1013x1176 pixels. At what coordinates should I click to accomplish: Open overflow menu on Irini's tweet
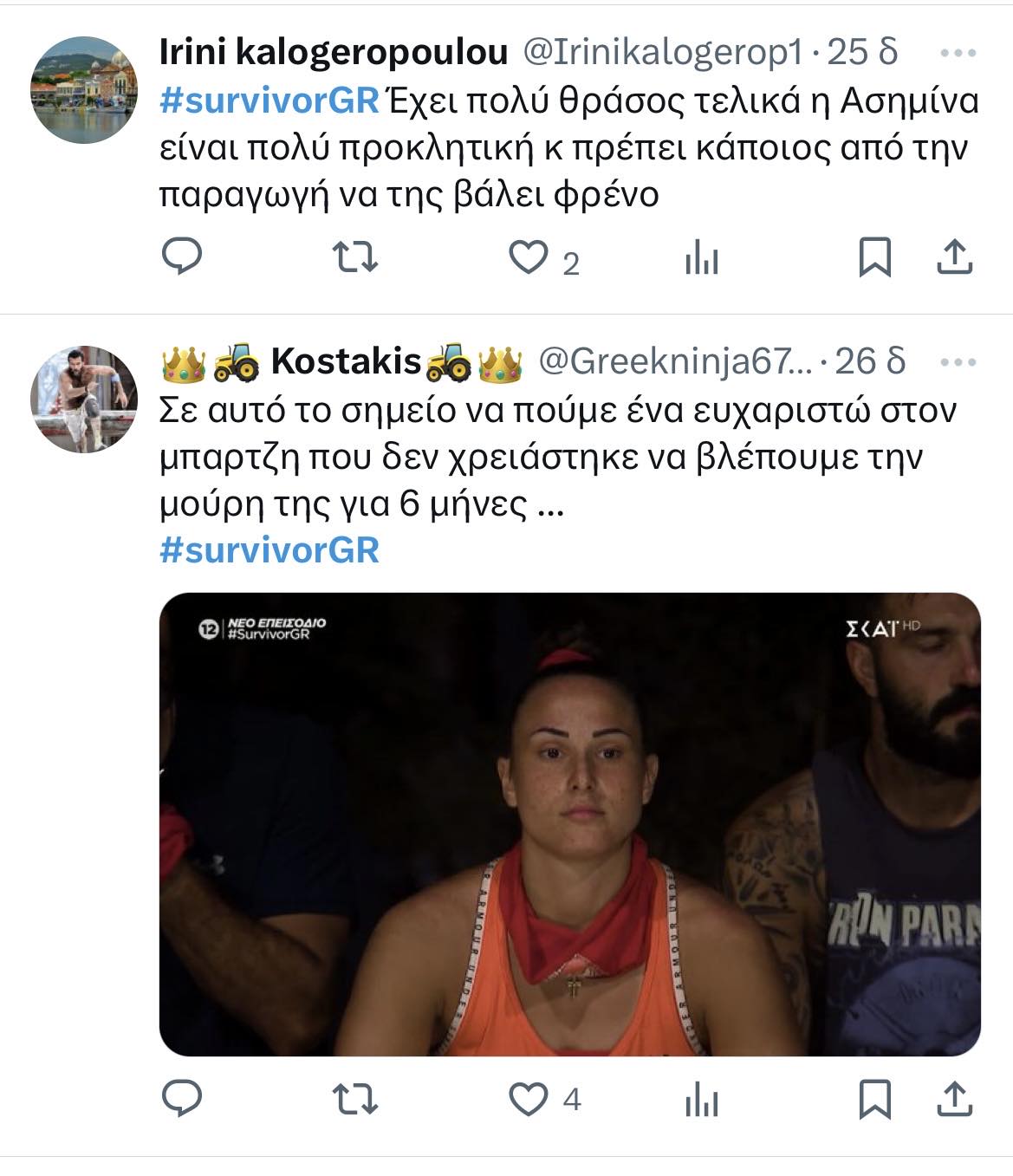click(x=958, y=54)
